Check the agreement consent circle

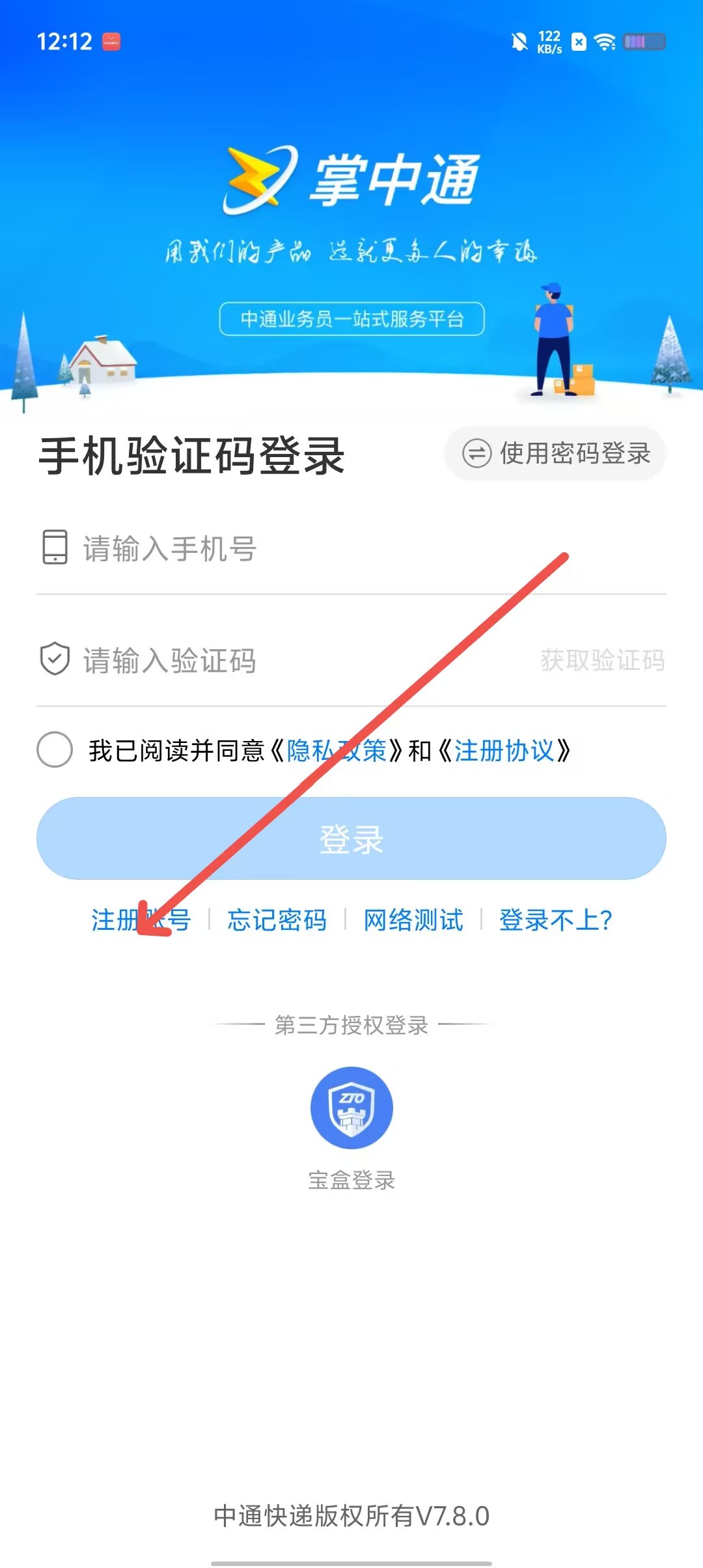pyautogui.click(x=55, y=749)
